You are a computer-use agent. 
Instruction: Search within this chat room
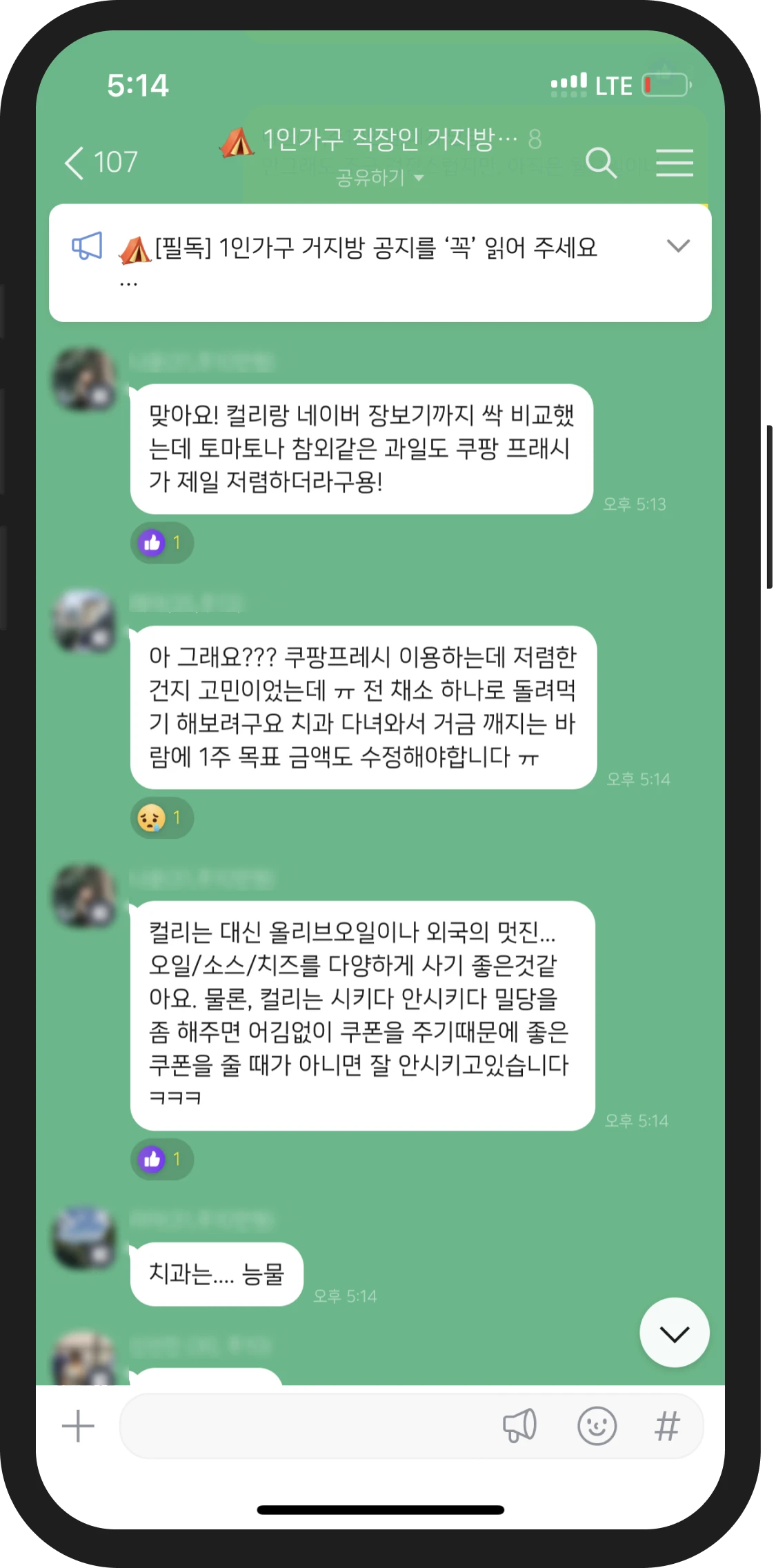[601, 163]
